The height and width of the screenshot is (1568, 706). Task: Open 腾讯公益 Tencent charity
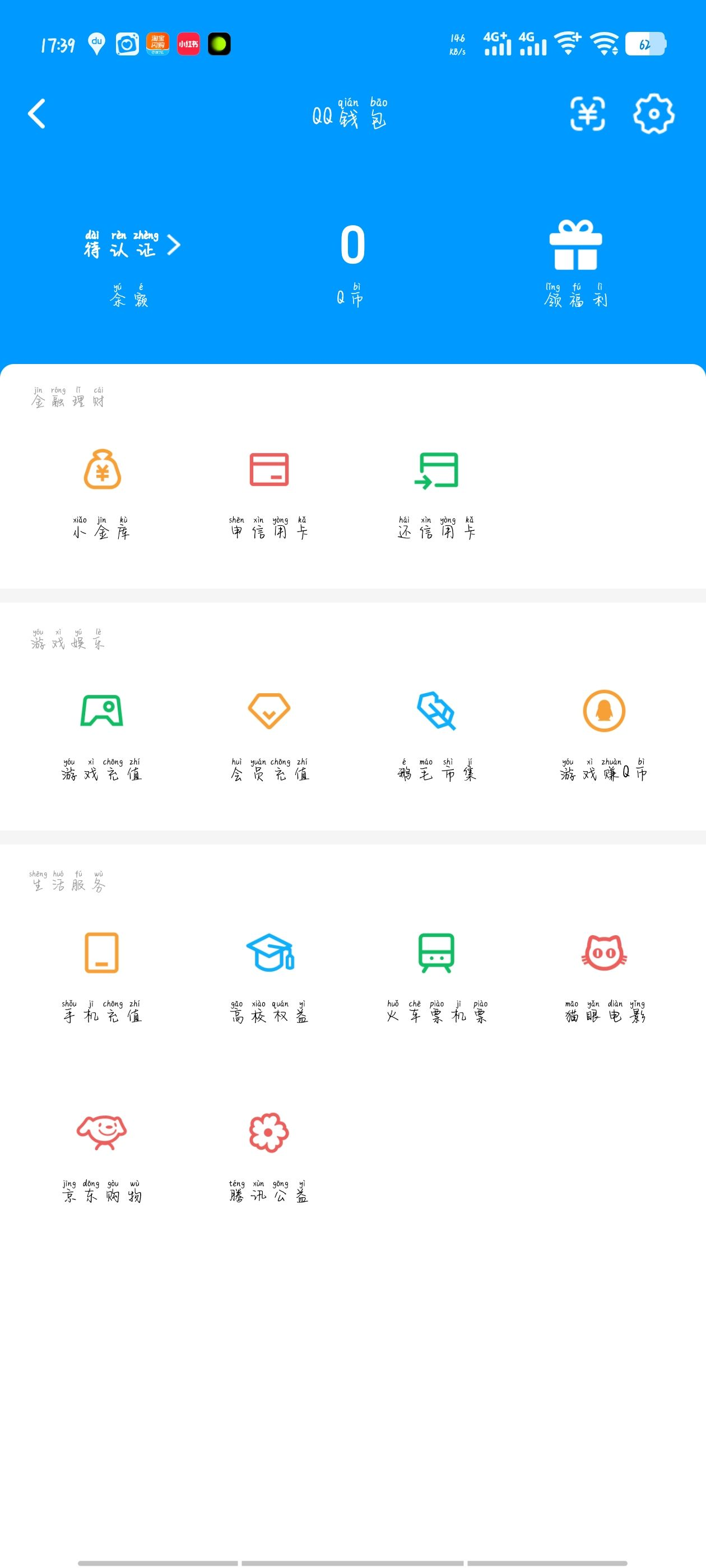click(x=270, y=1154)
